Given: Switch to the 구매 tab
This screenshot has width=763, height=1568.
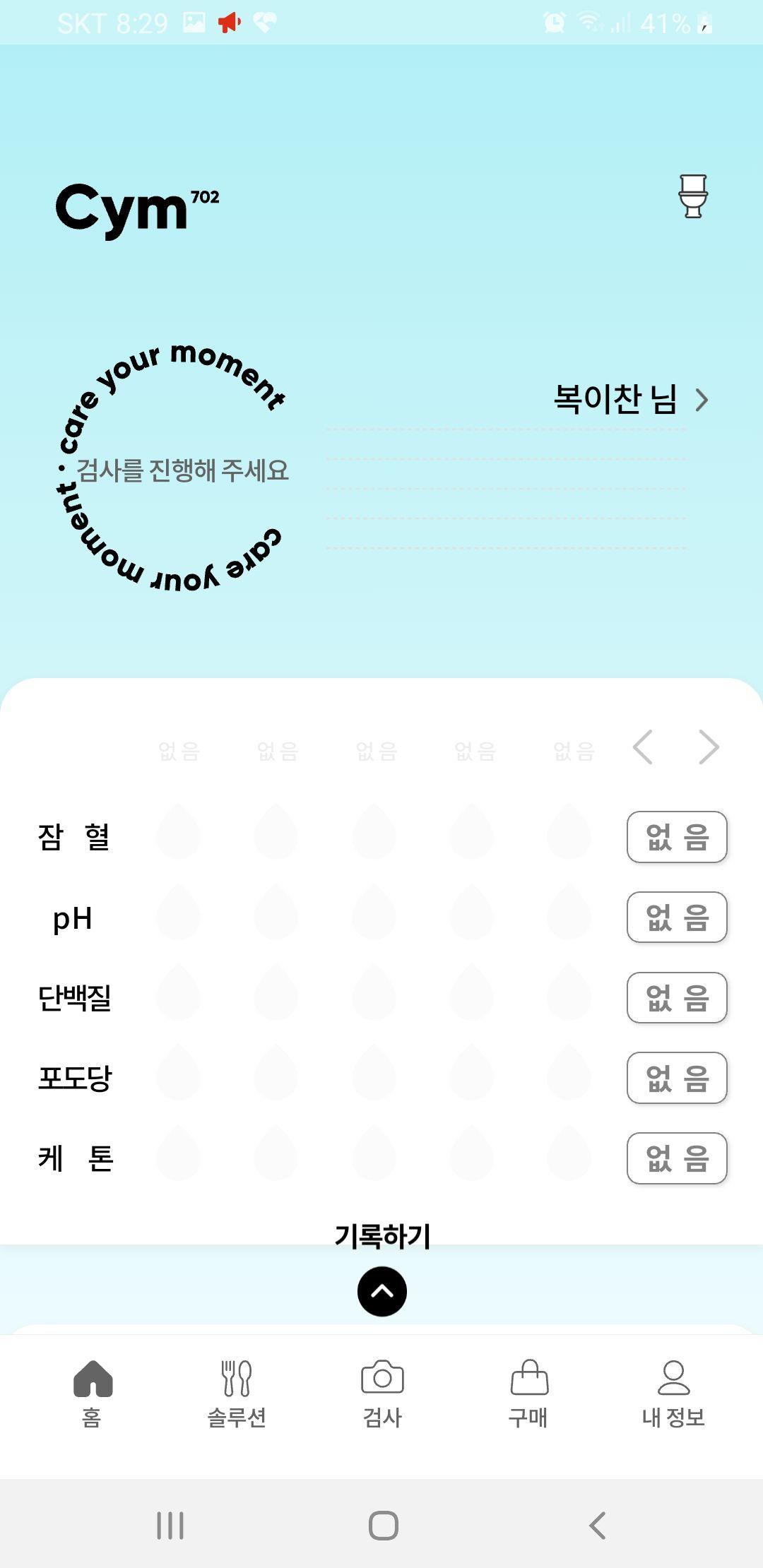Looking at the screenshot, I should (528, 1393).
